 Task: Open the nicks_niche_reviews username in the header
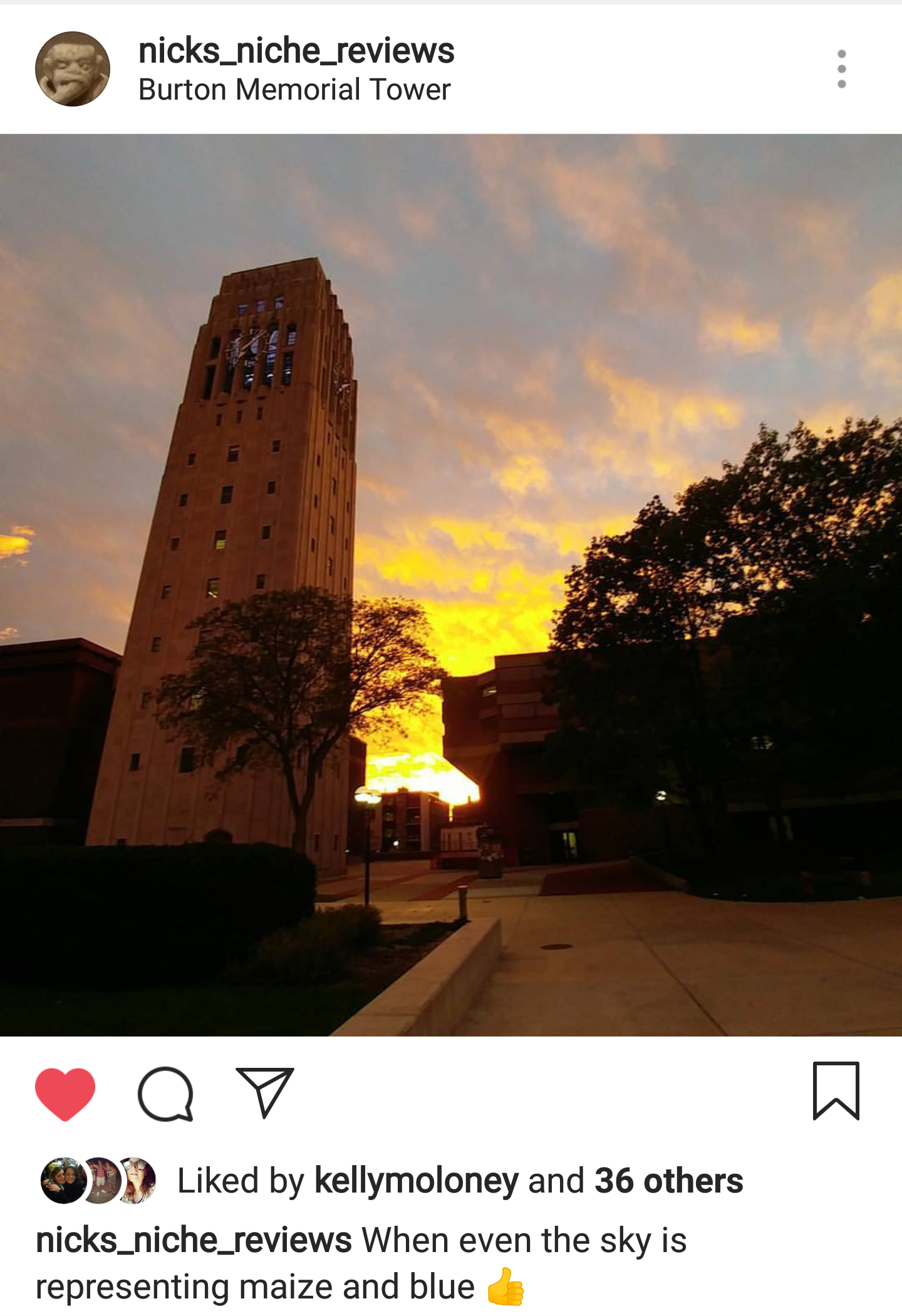point(296,51)
